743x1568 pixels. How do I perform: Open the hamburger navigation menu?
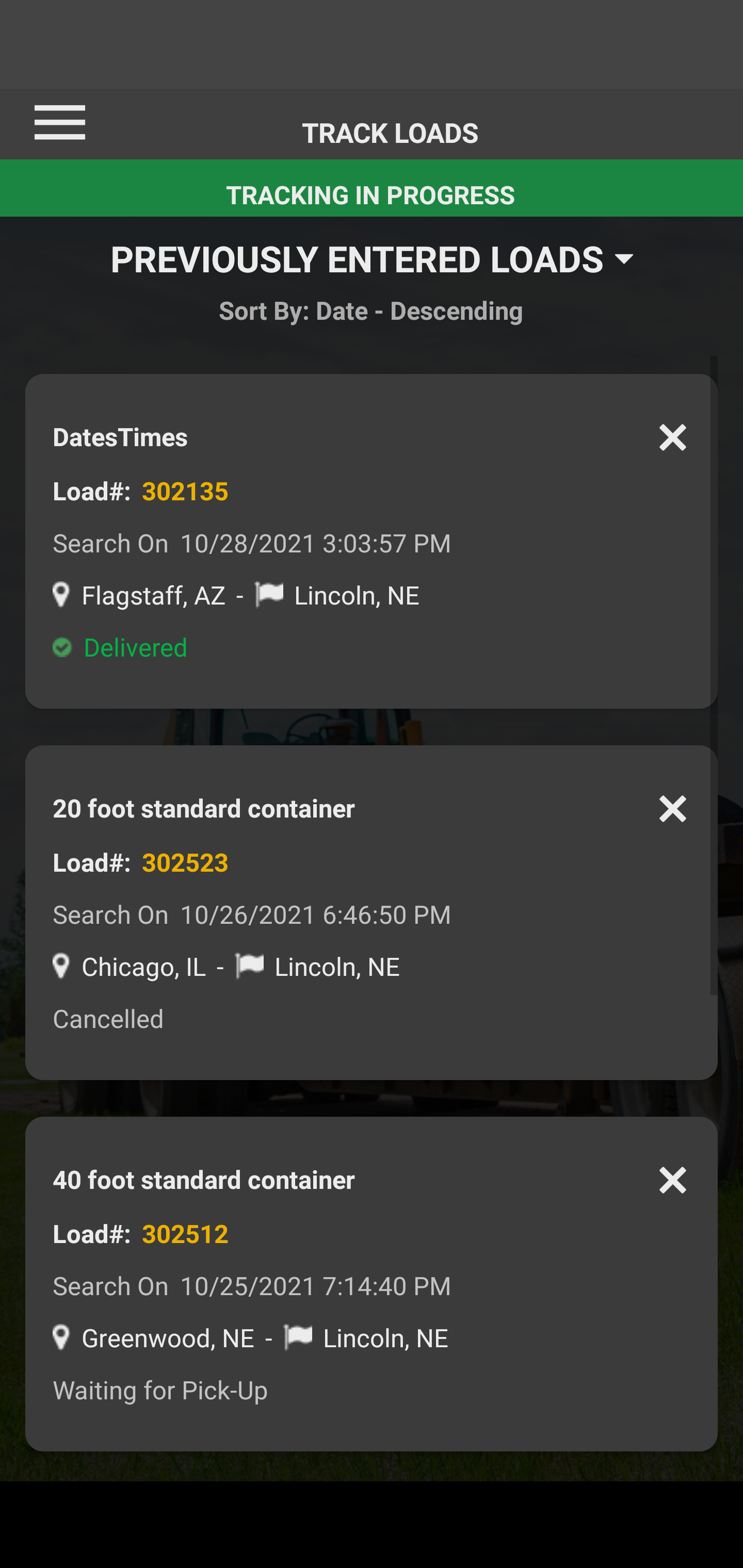coord(60,122)
